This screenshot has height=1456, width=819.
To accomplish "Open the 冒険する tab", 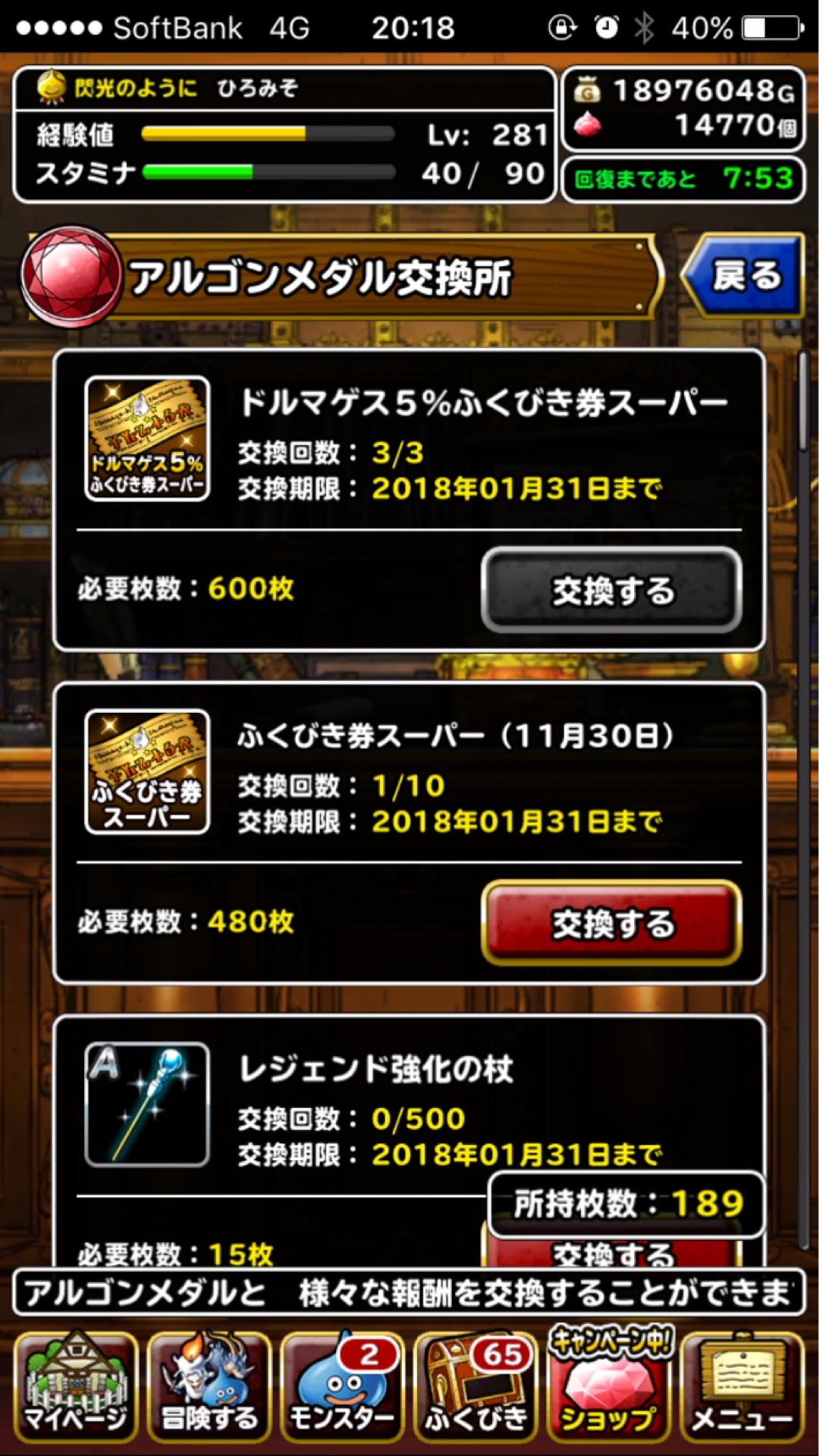I will [209, 1387].
